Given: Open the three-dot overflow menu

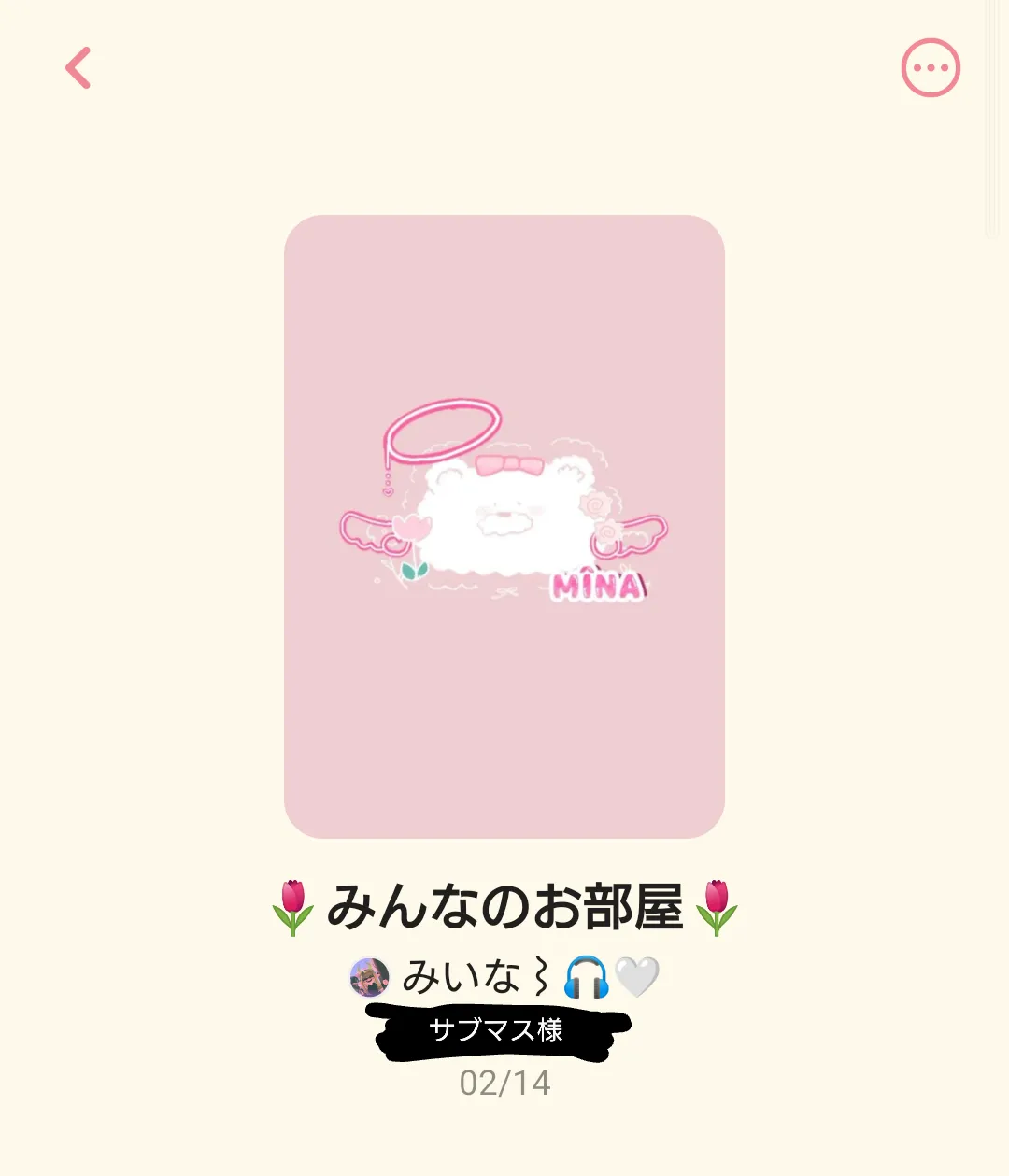Looking at the screenshot, I should click(x=930, y=68).
